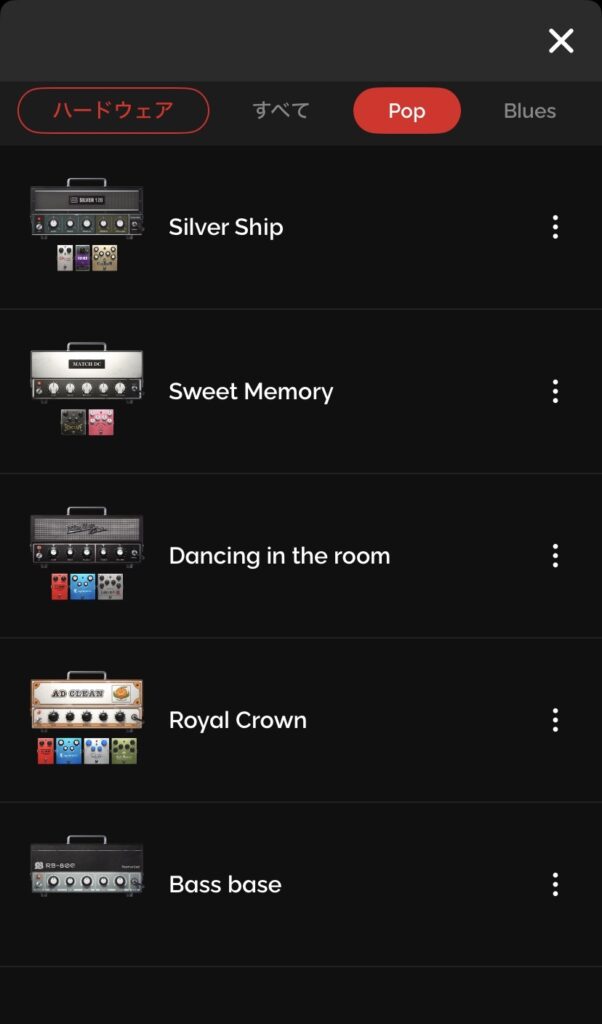This screenshot has width=602, height=1024.
Task: Show more options for Sweet Memory
Action: pos(555,391)
